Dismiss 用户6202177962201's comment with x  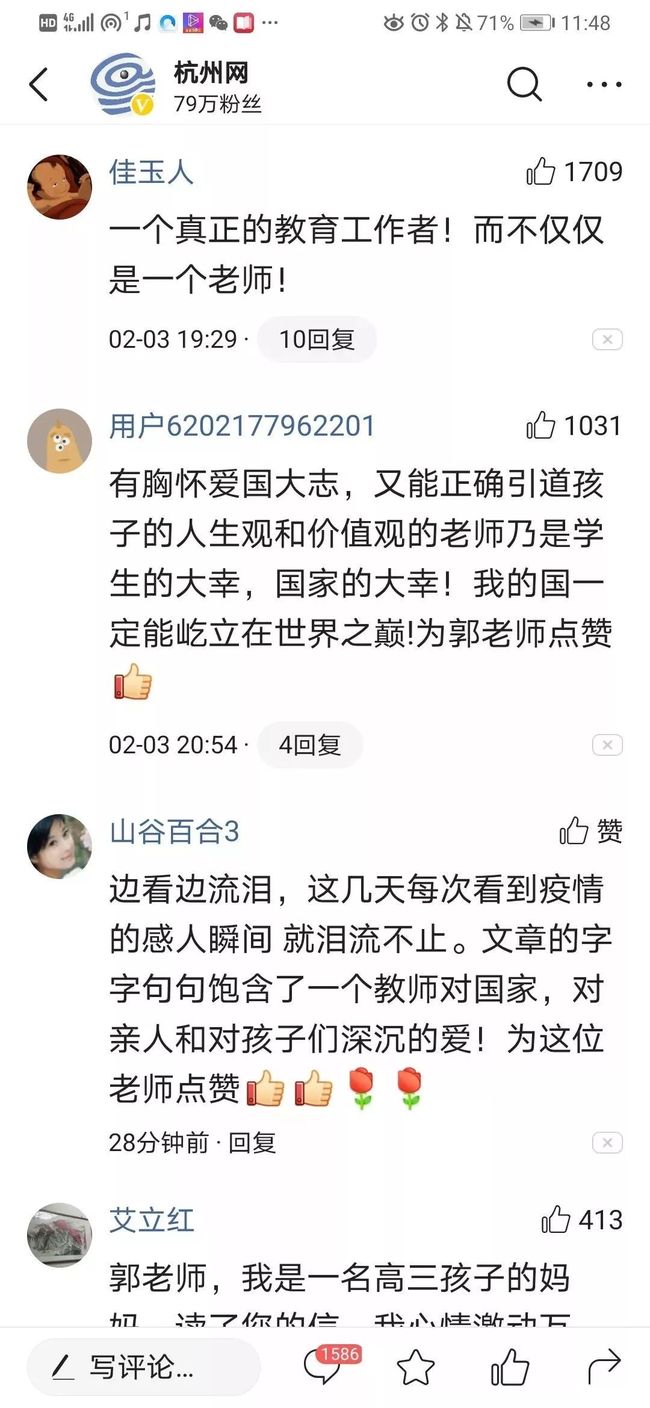(x=607, y=745)
